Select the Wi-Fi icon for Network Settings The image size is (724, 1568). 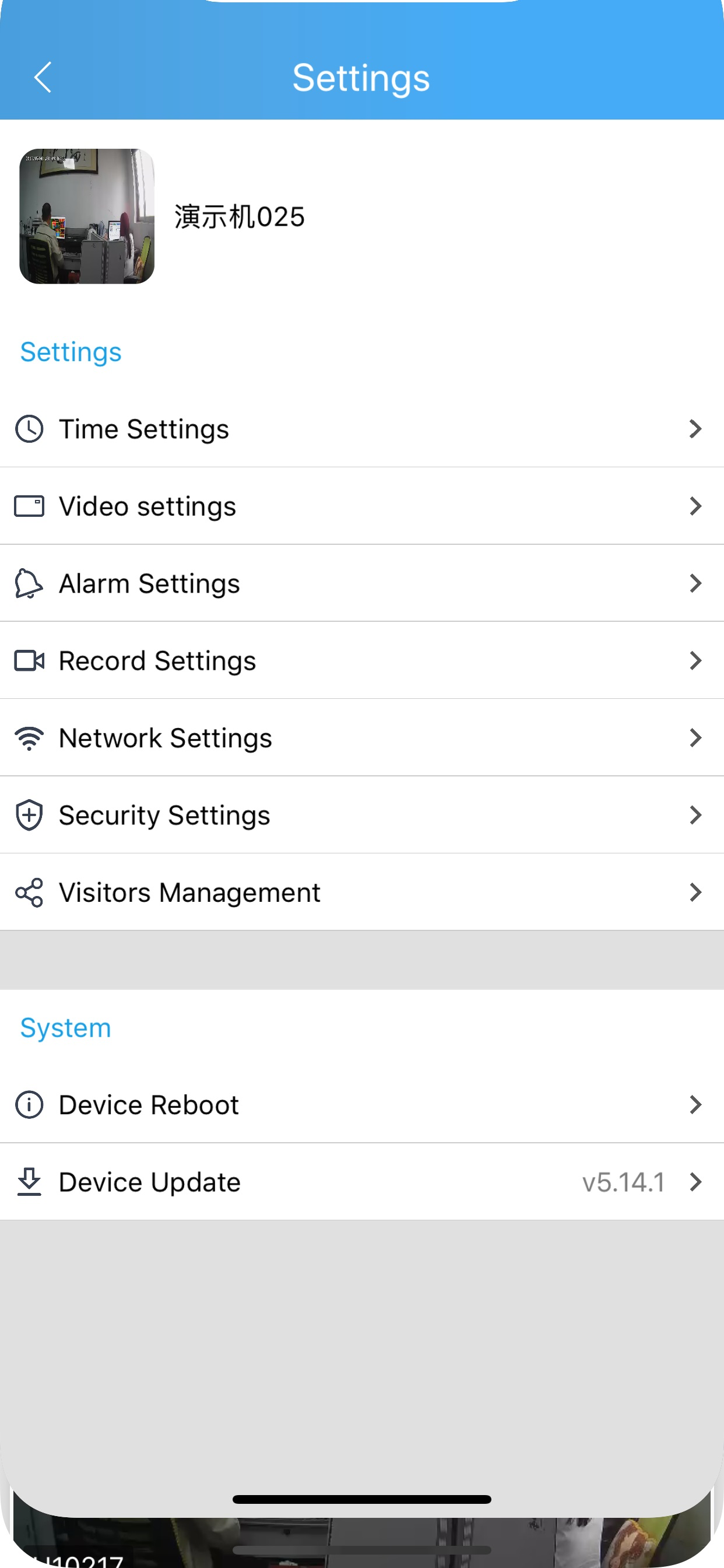point(29,738)
